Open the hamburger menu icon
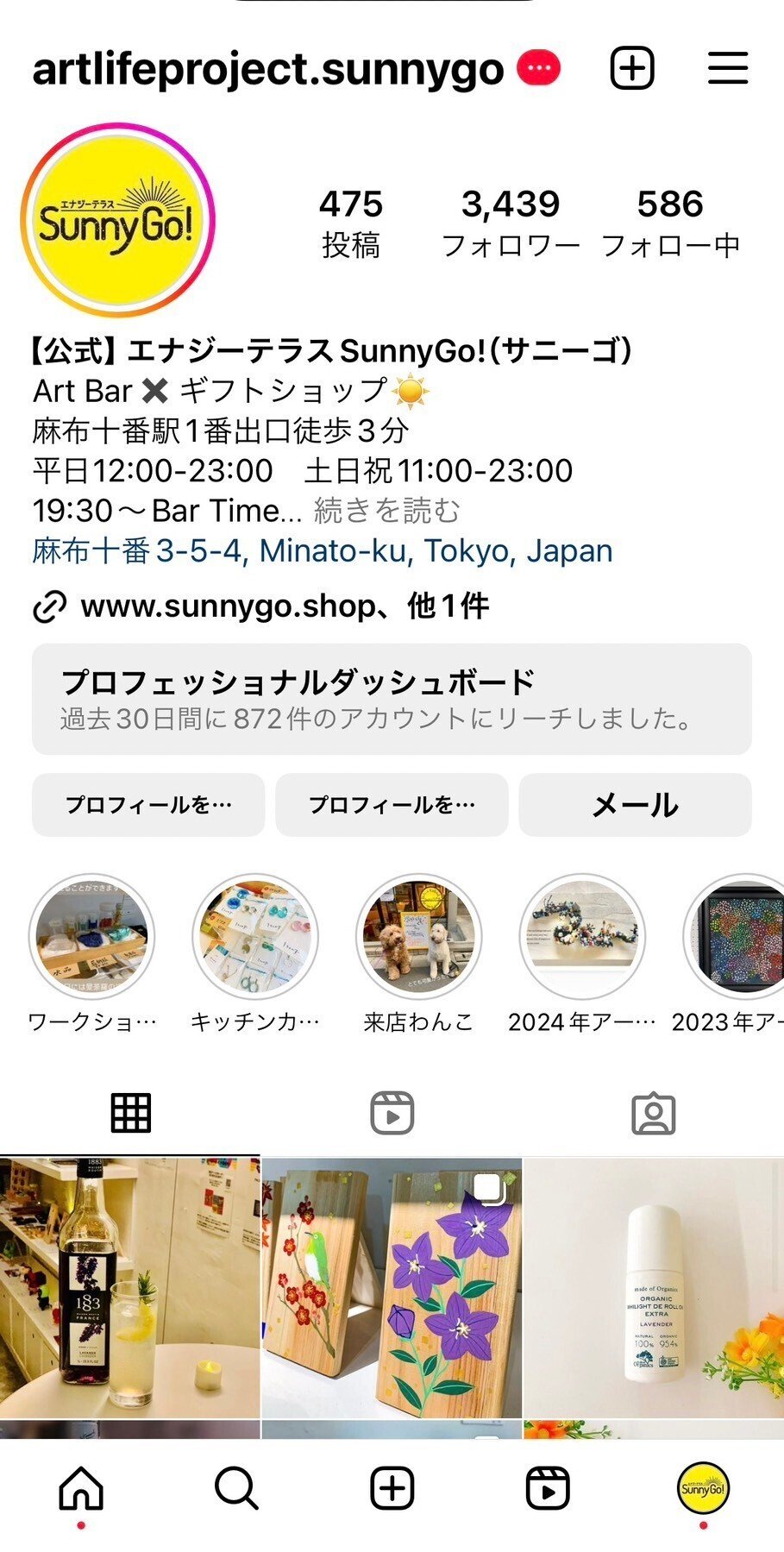Screen dimensions: 784x1552 (x=727, y=67)
